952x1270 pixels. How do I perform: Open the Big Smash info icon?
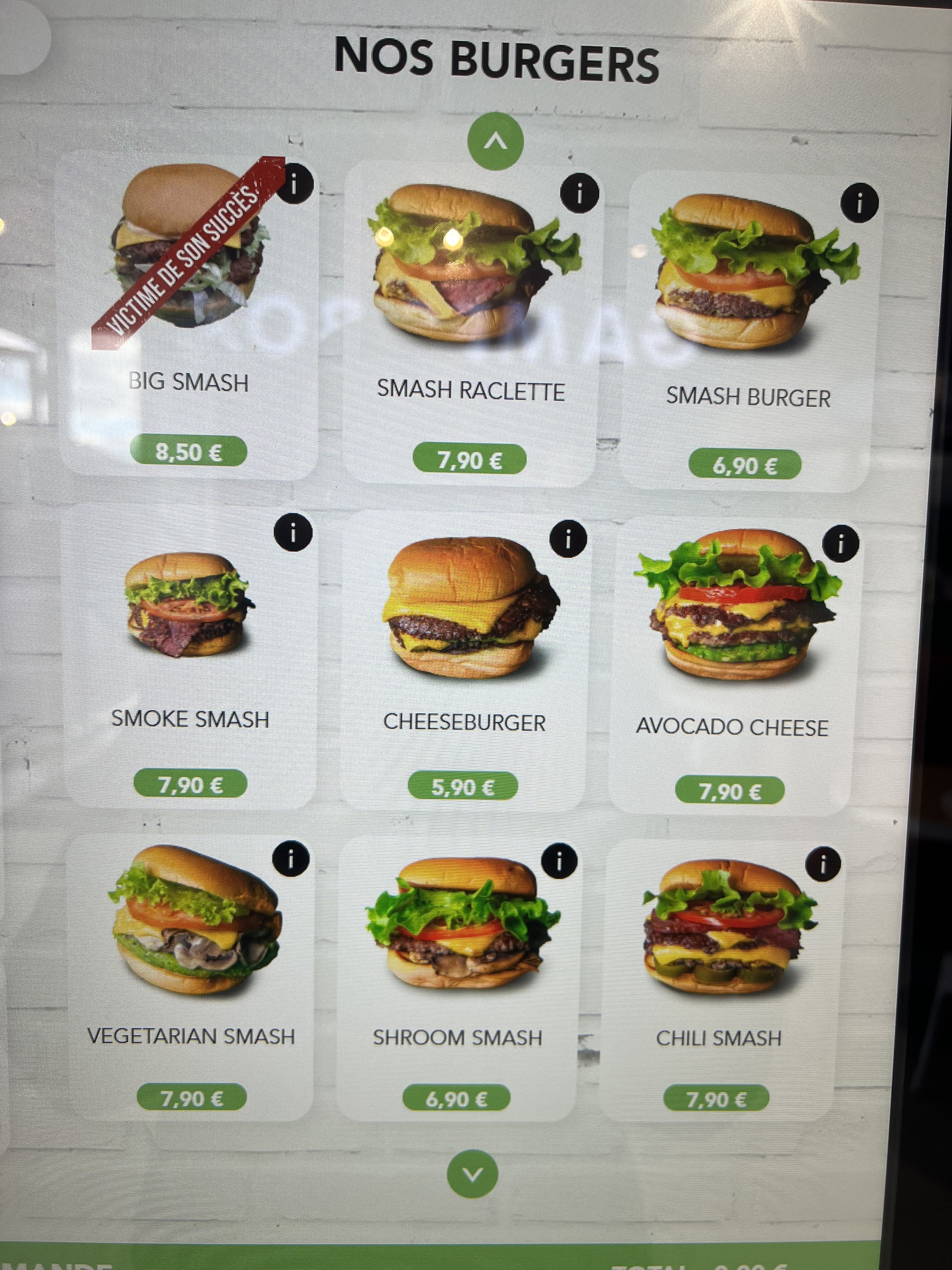(x=294, y=184)
